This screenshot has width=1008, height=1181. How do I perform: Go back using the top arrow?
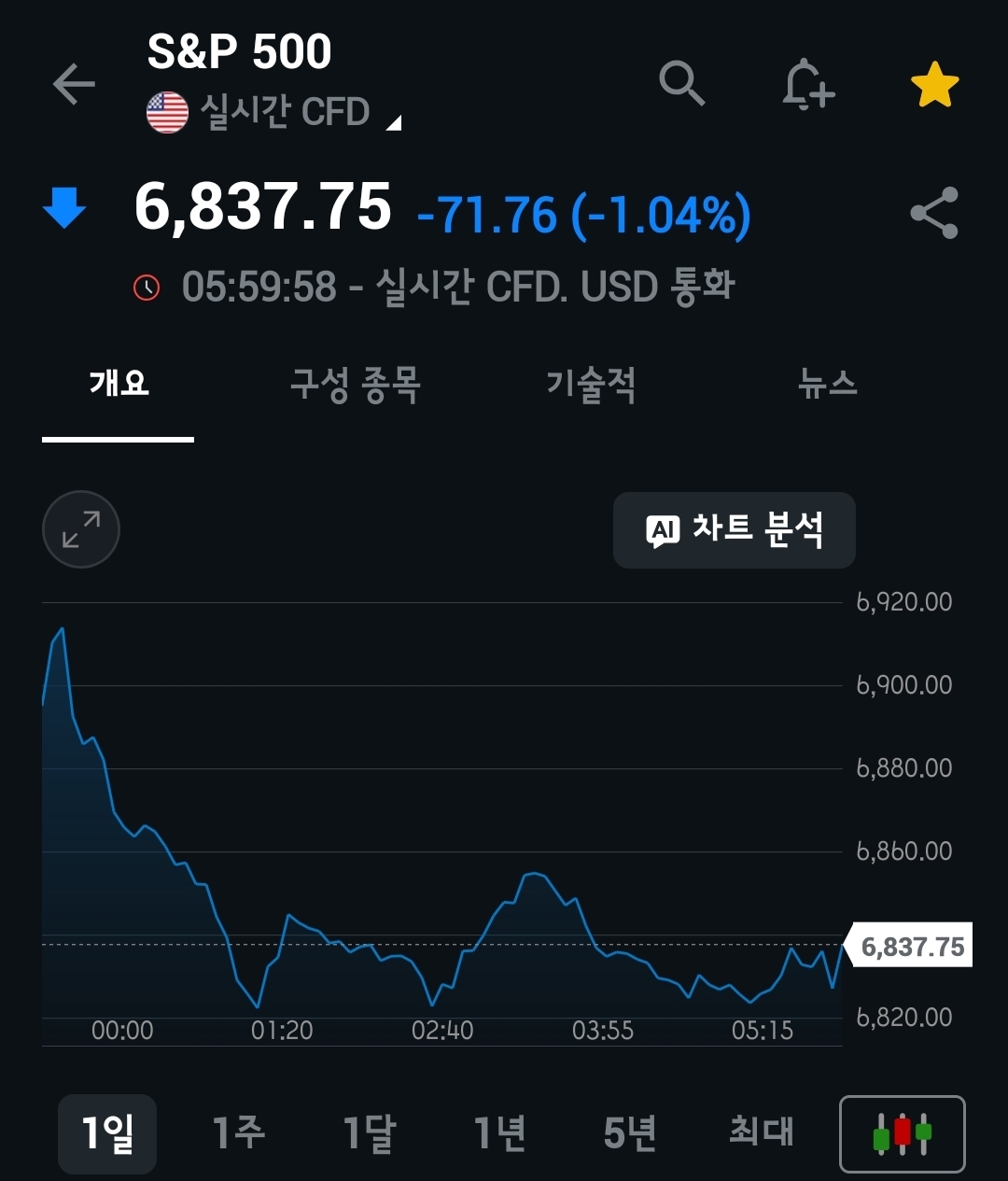pyautogui.click(x=75, y=85)
